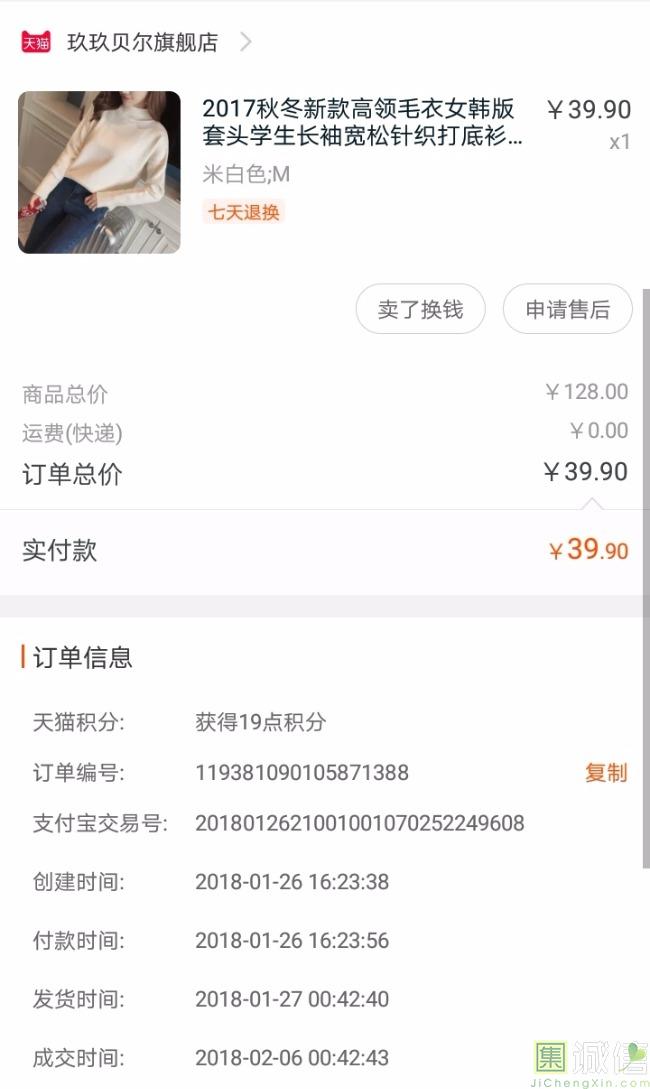Open the sweater product thumbnail
Screen dimensions: 650x1089
point(99,172)
